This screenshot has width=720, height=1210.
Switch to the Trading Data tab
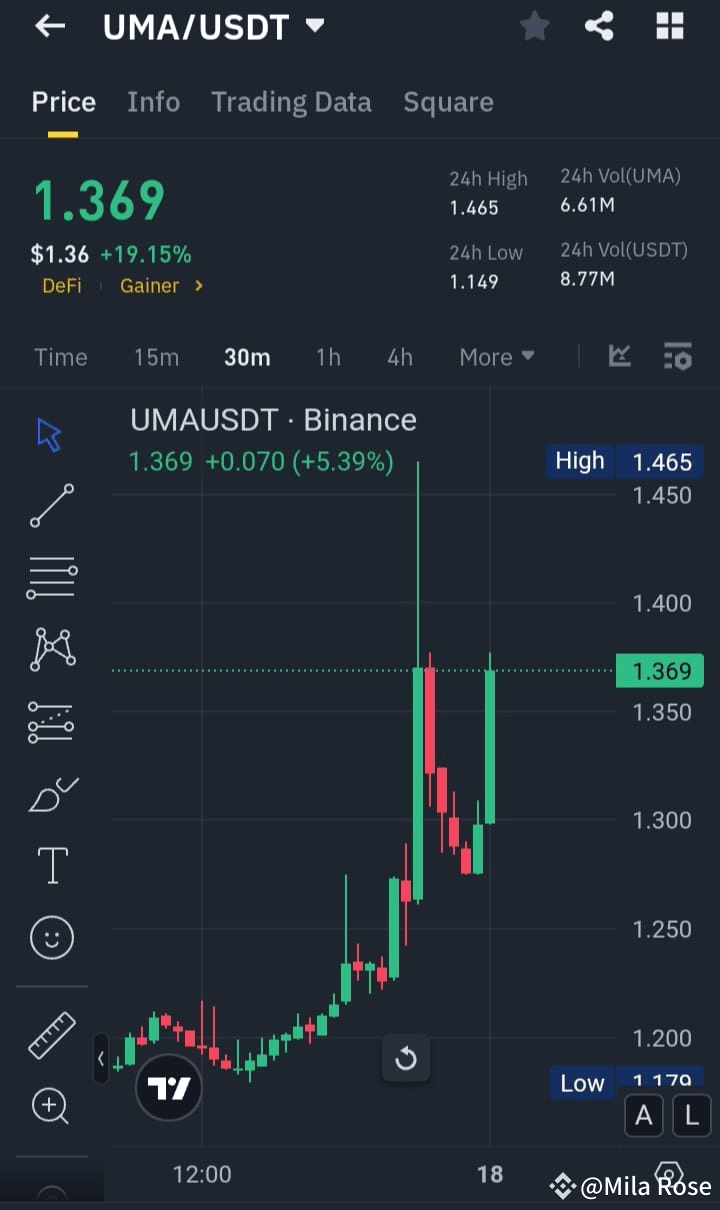click(x=291, y=101)
